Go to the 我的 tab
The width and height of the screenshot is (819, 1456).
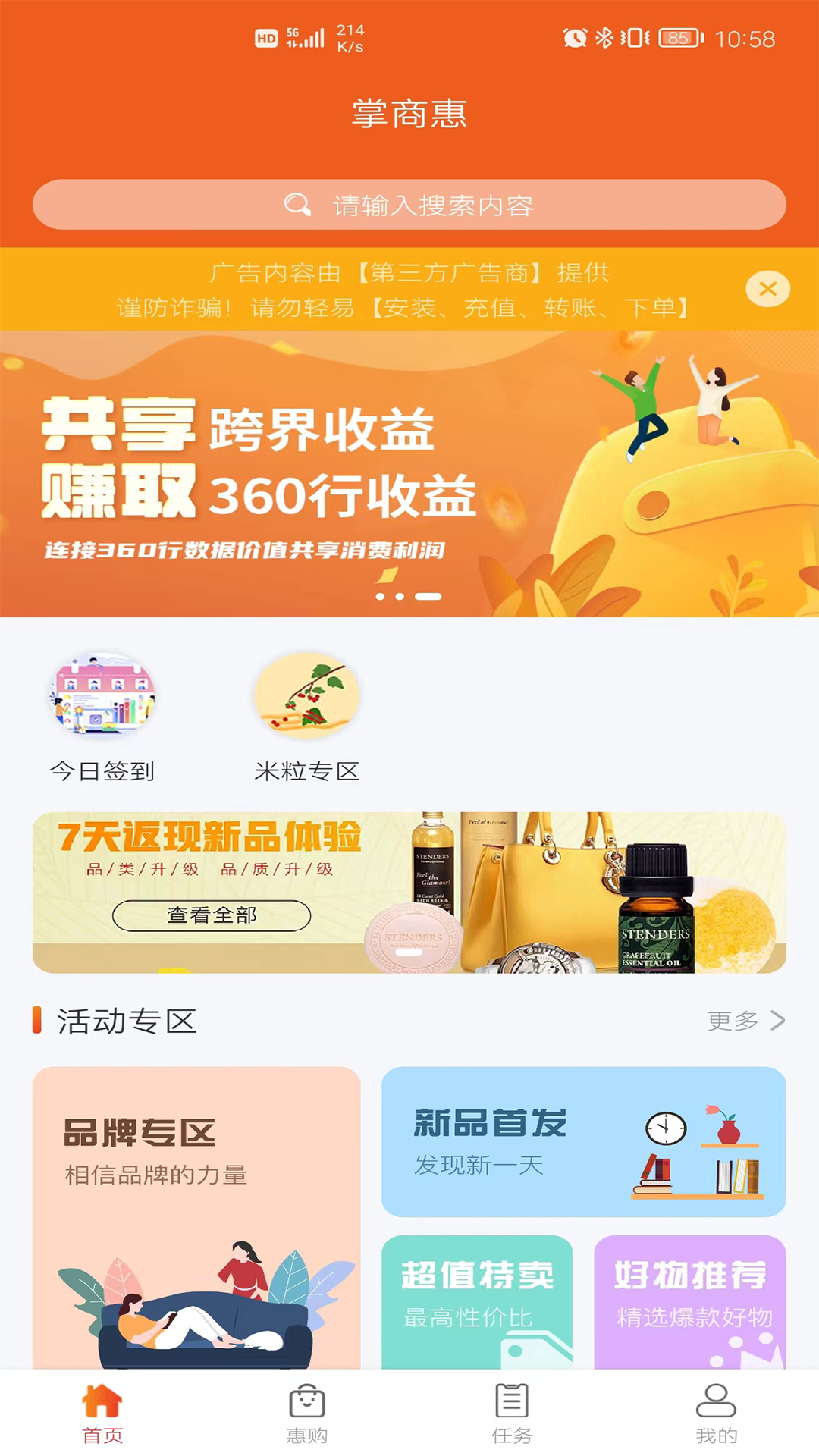click(716, 1413)
